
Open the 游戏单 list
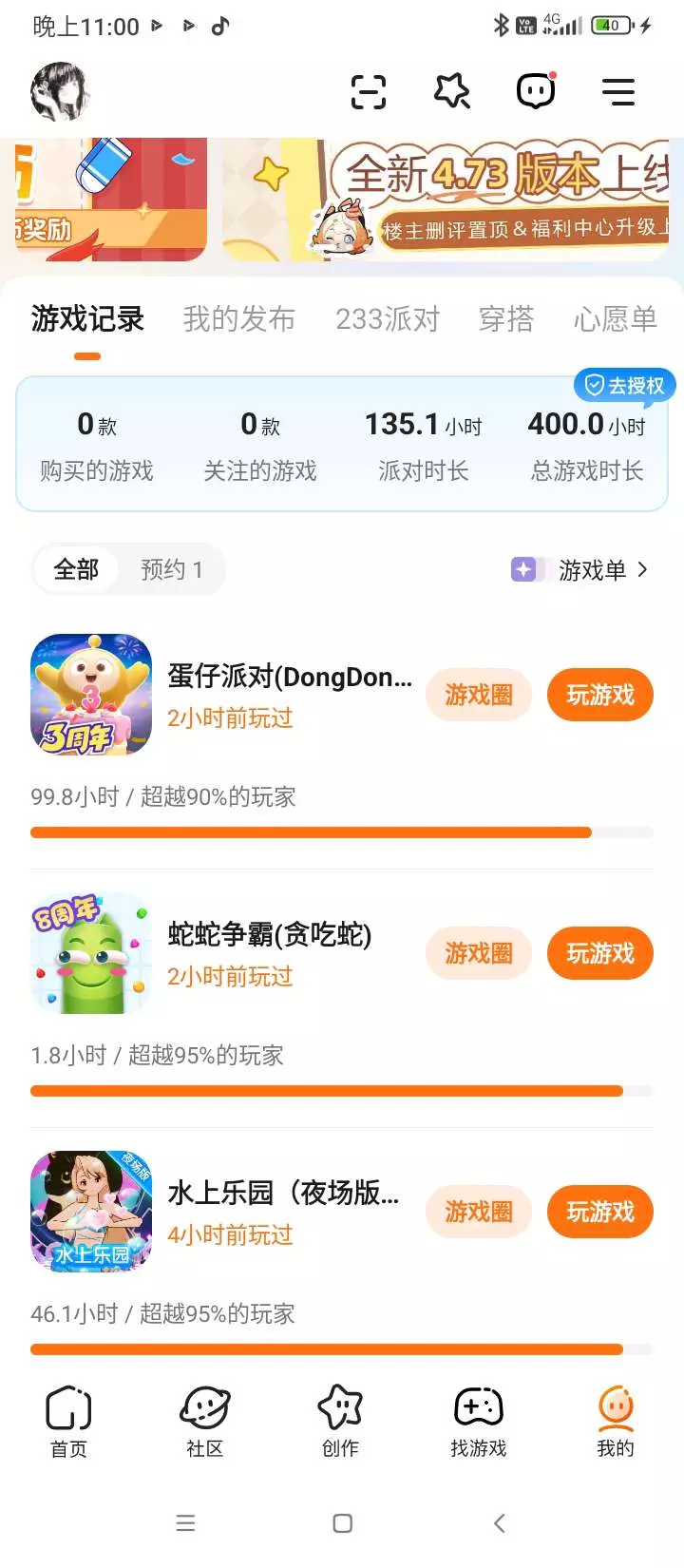pos(580,569)
